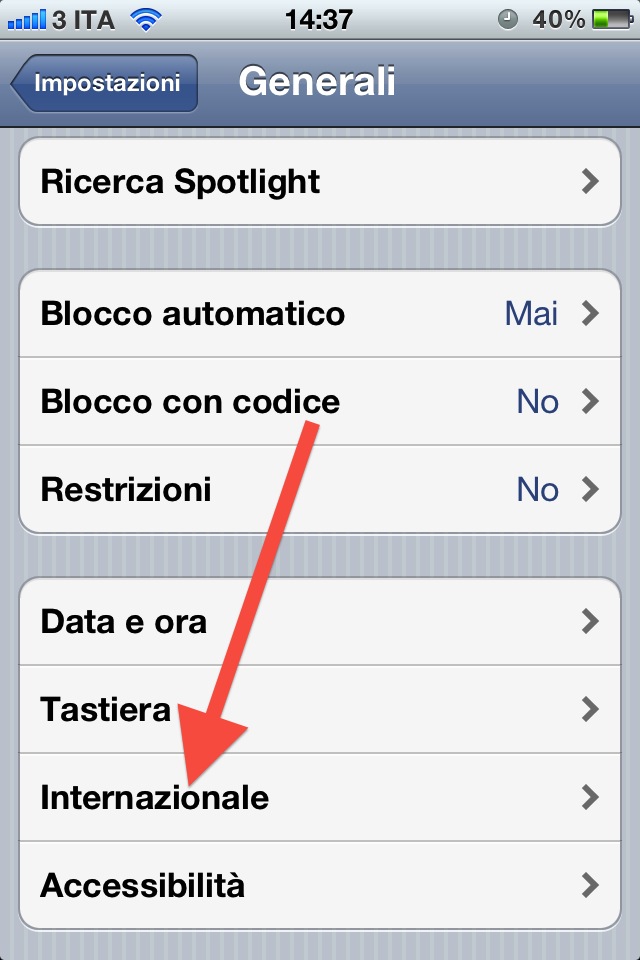
Task: Open Internazionale settings
Action: pos(320,798)
